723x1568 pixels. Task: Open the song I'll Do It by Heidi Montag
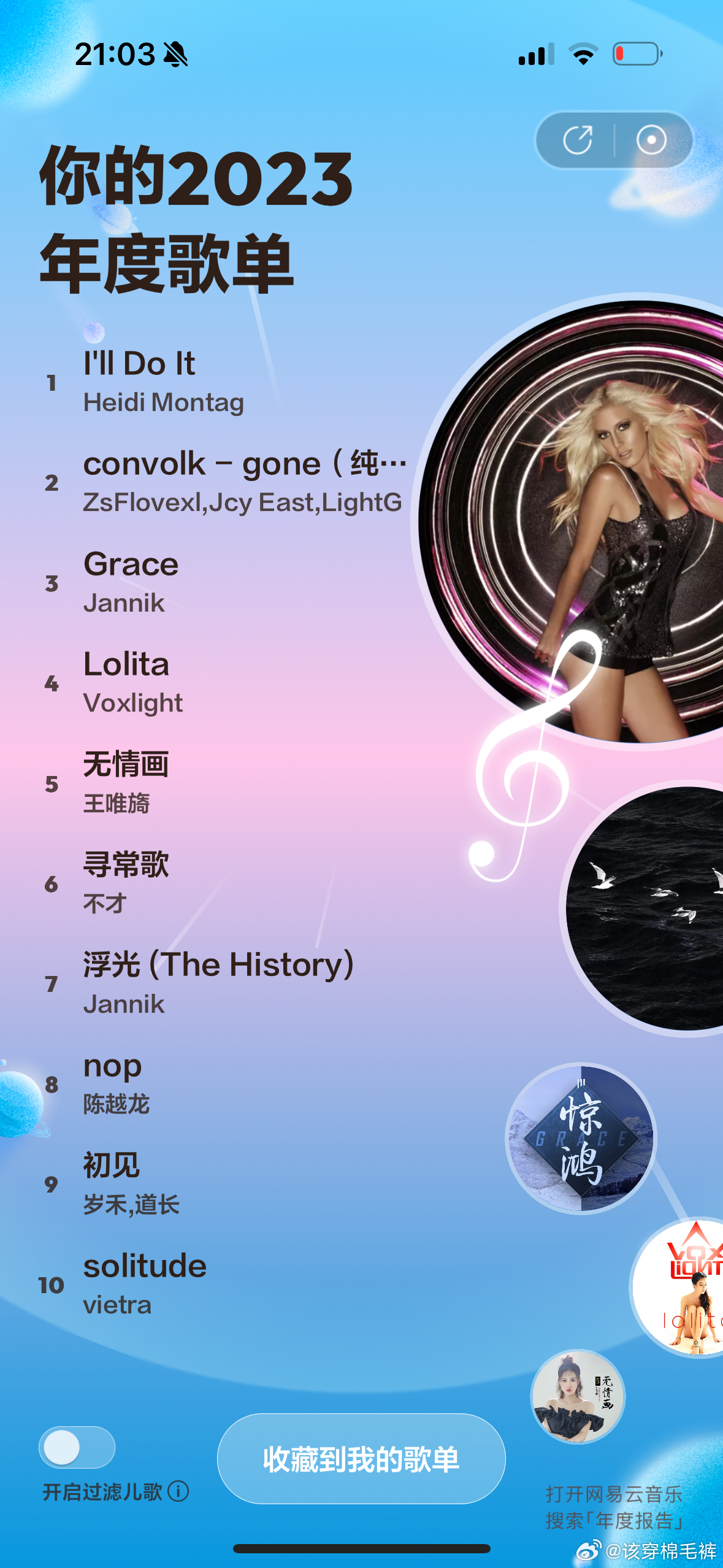(x=163, y=382)
